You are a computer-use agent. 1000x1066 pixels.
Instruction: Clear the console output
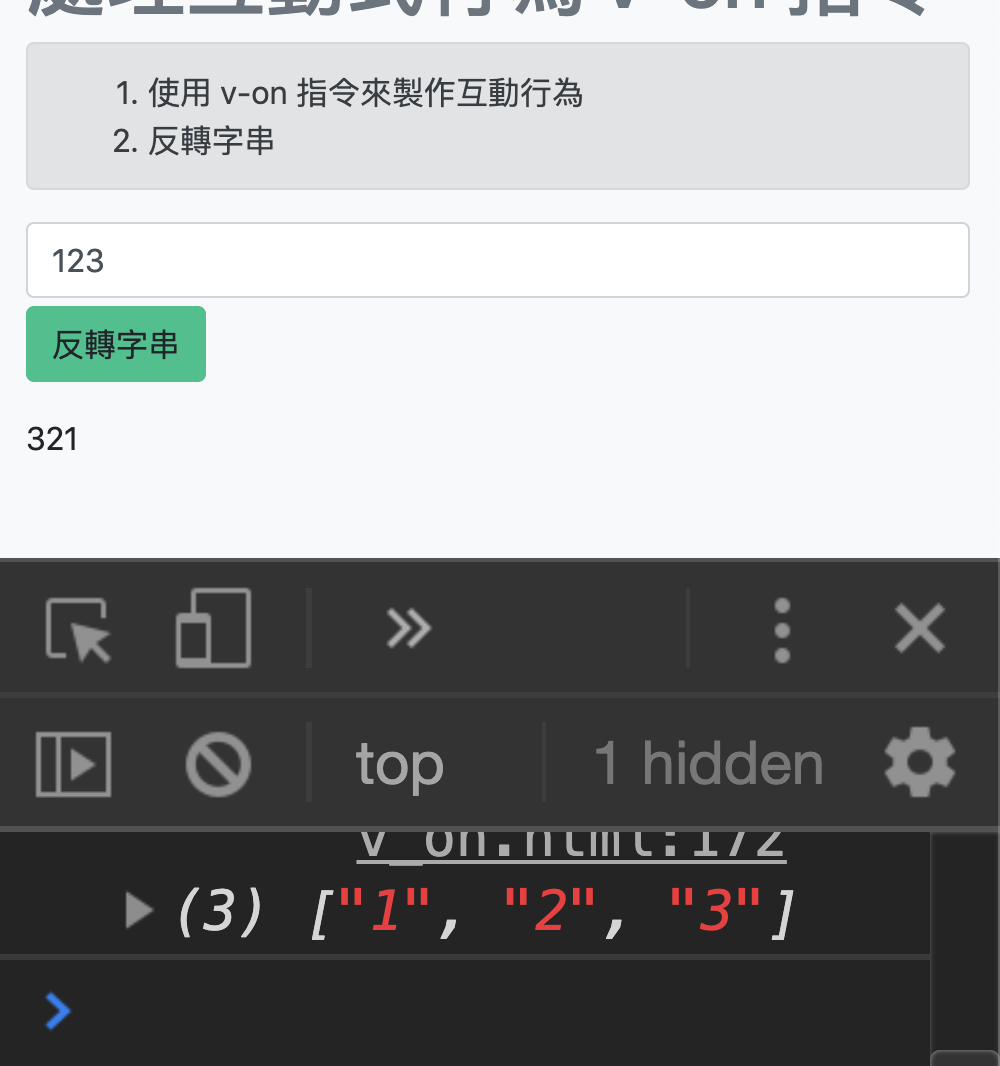click(218, 764)
